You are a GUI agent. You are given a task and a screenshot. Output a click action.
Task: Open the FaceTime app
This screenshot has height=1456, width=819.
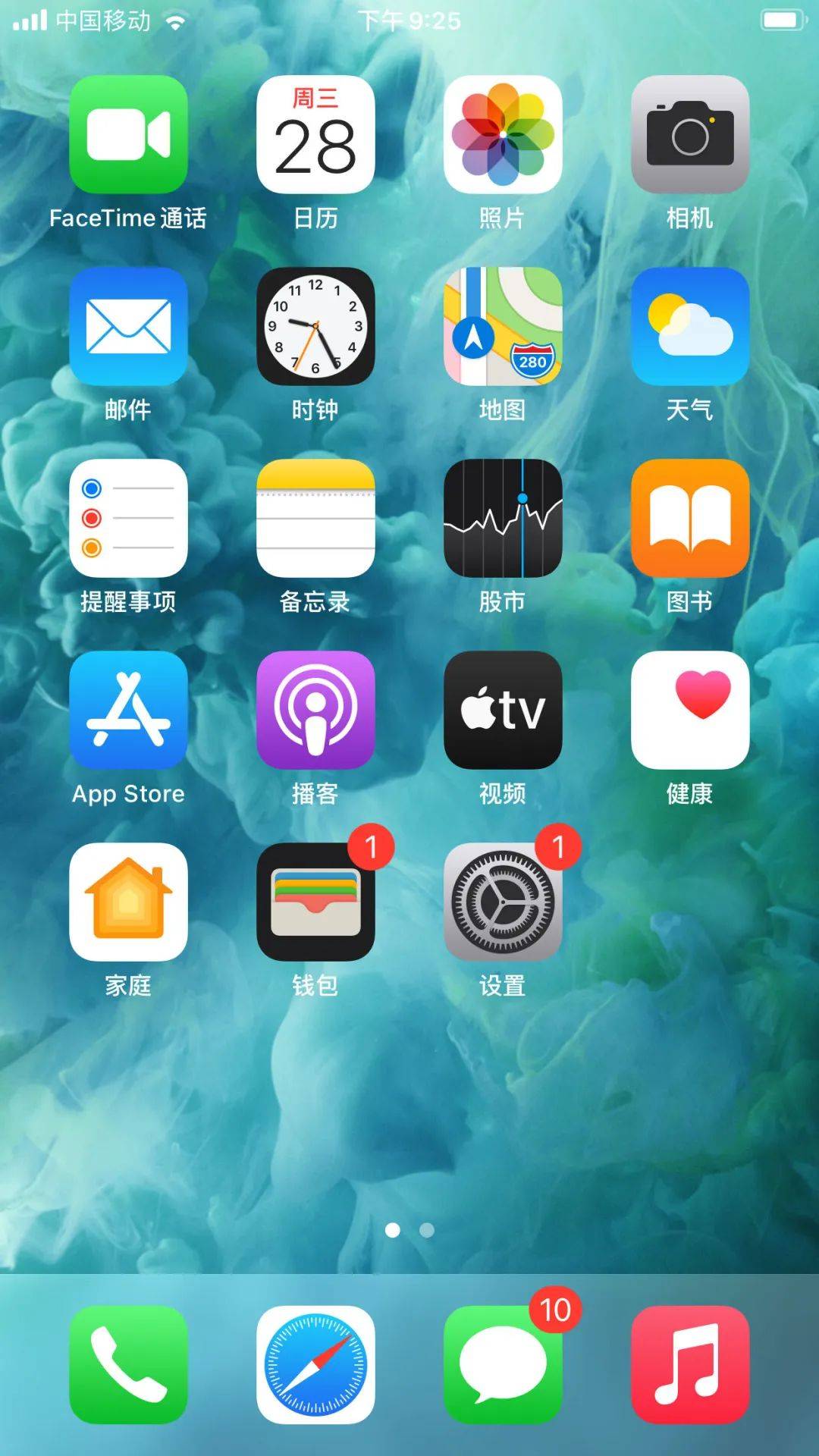pos(128,134)
